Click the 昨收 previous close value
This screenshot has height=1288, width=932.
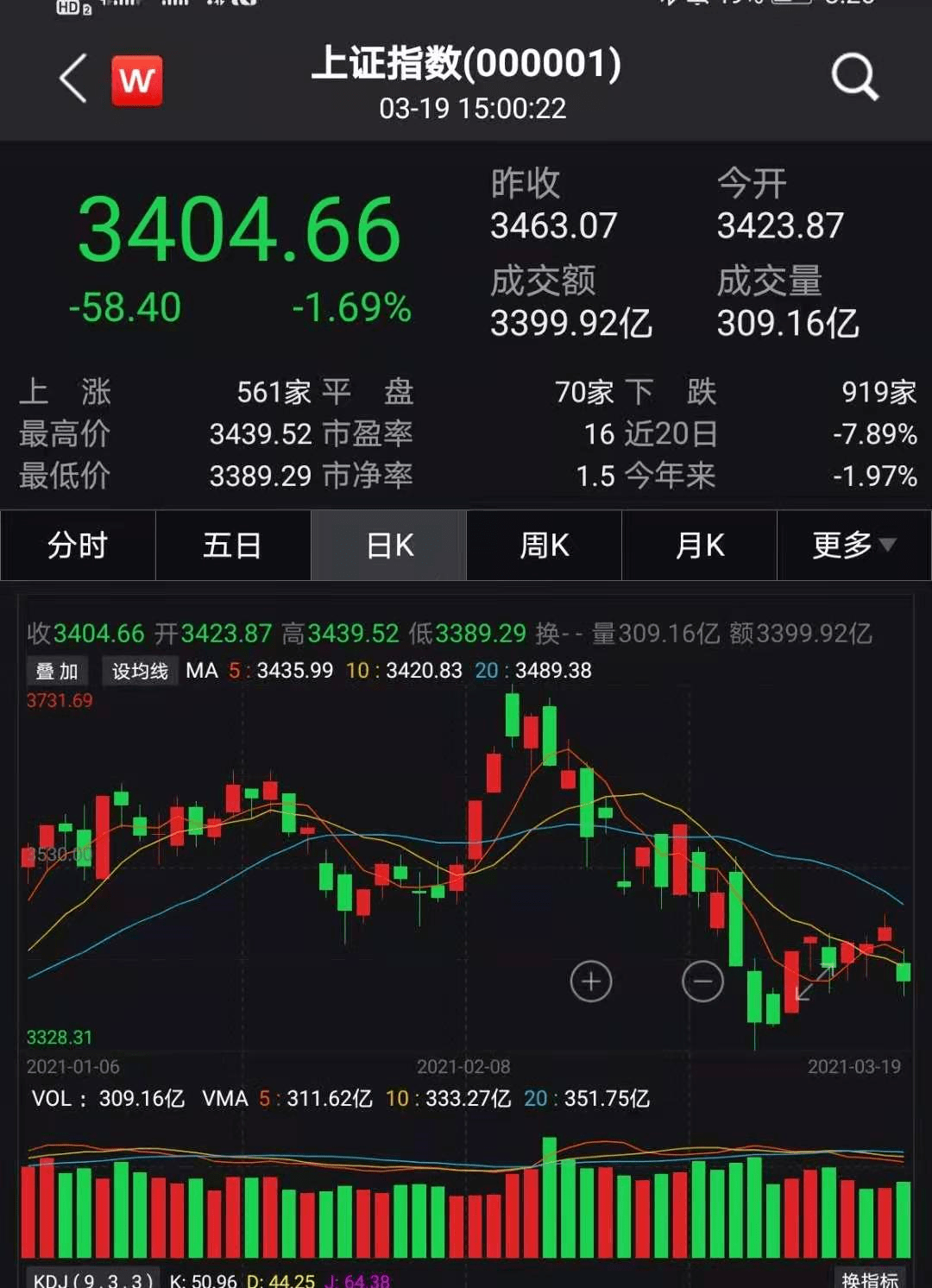point(552,225)
